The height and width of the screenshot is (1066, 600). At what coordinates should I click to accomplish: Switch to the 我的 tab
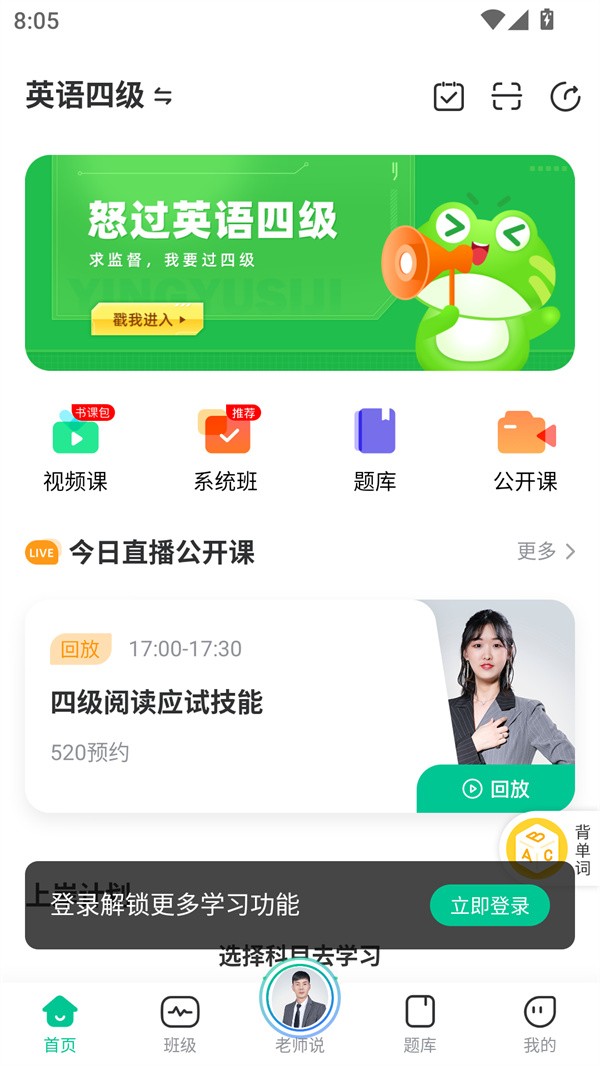coord(540,1024)
